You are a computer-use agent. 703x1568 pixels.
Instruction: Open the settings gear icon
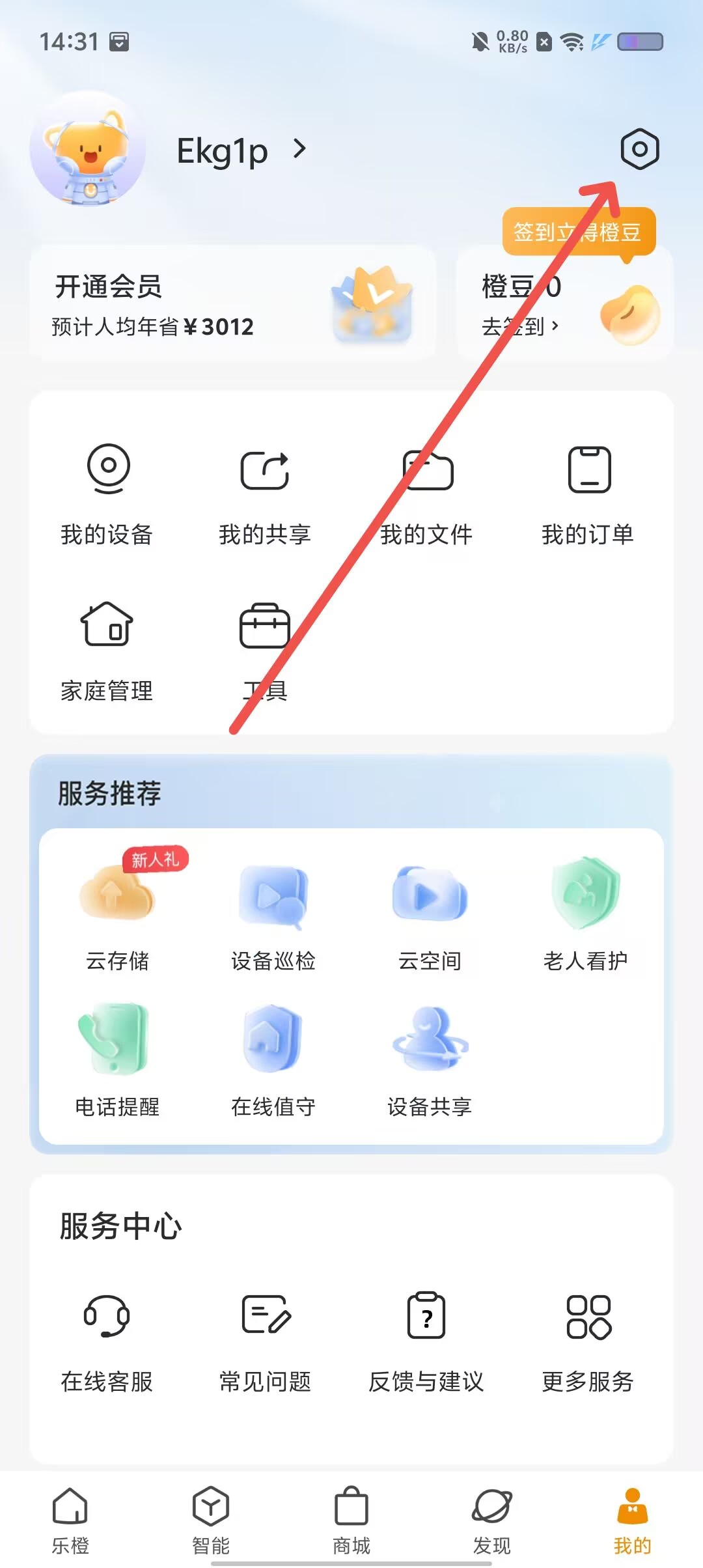pos(639,149)
